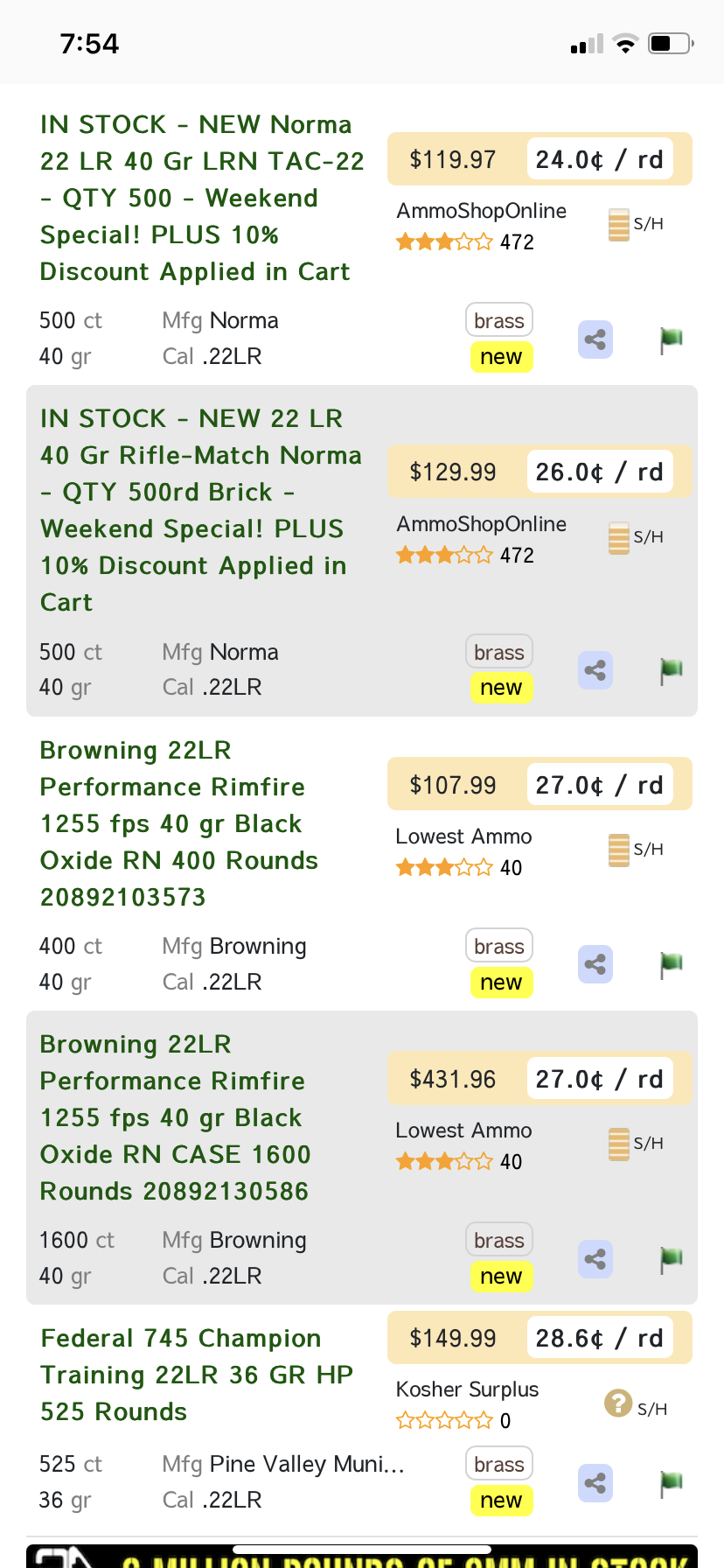View S/H info for $107.99 Lowest Ammo listing
The width and height of the screenshot is (724, 1568).
[x=636, y=850]
